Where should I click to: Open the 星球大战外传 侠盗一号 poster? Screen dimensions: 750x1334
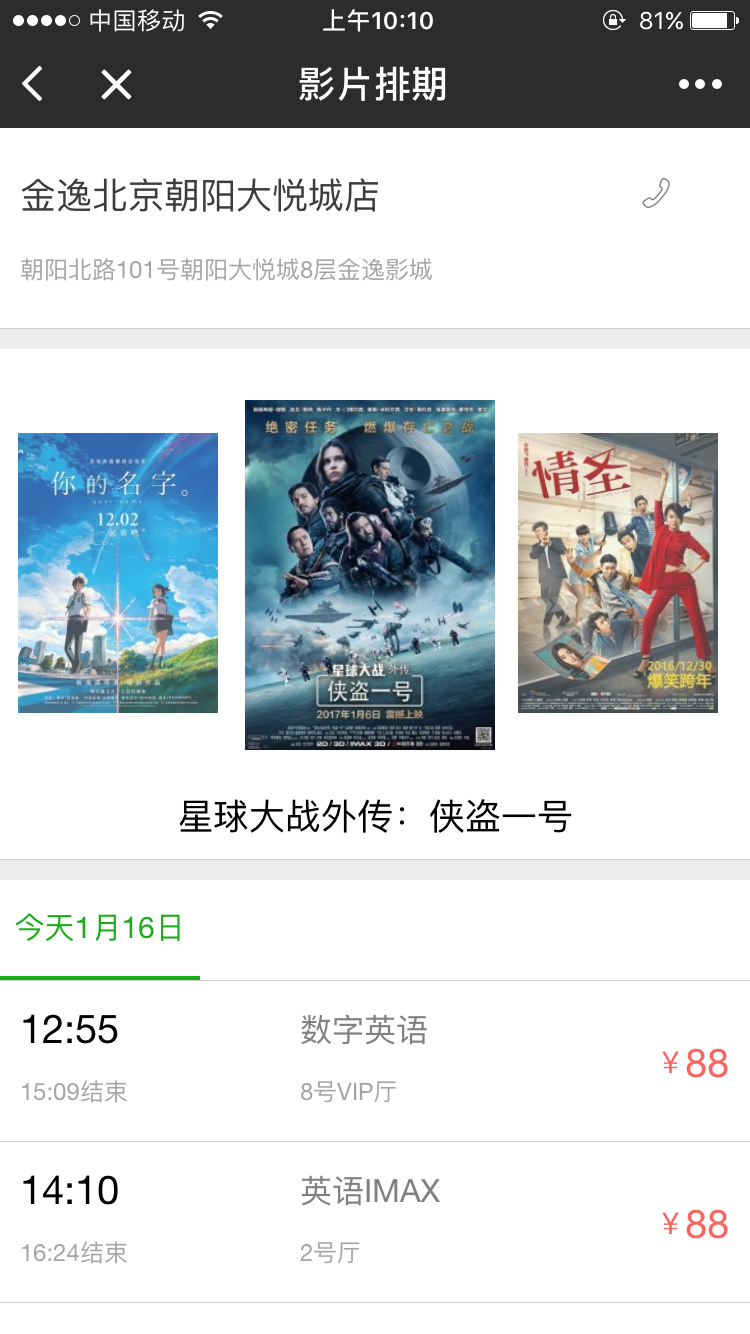370,575
